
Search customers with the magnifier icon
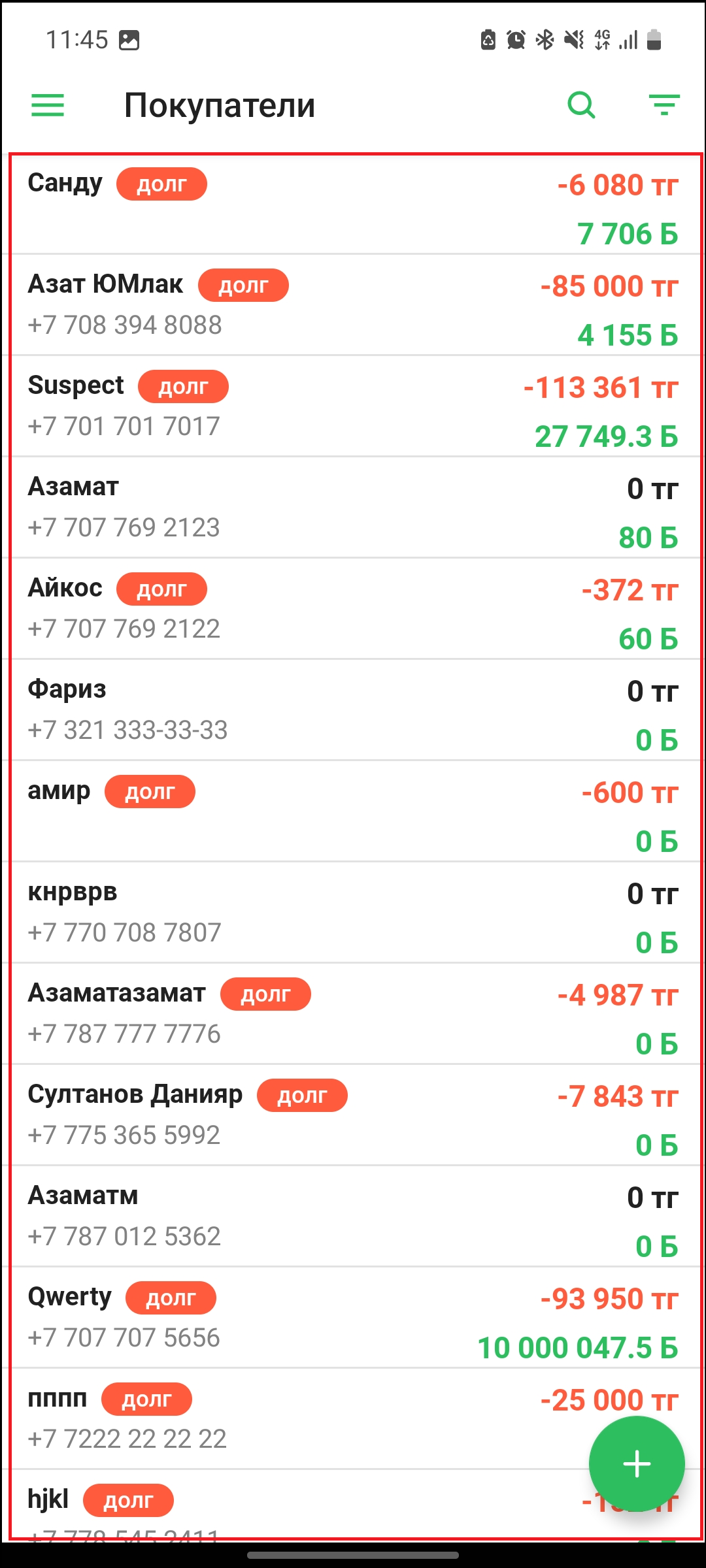581,105
